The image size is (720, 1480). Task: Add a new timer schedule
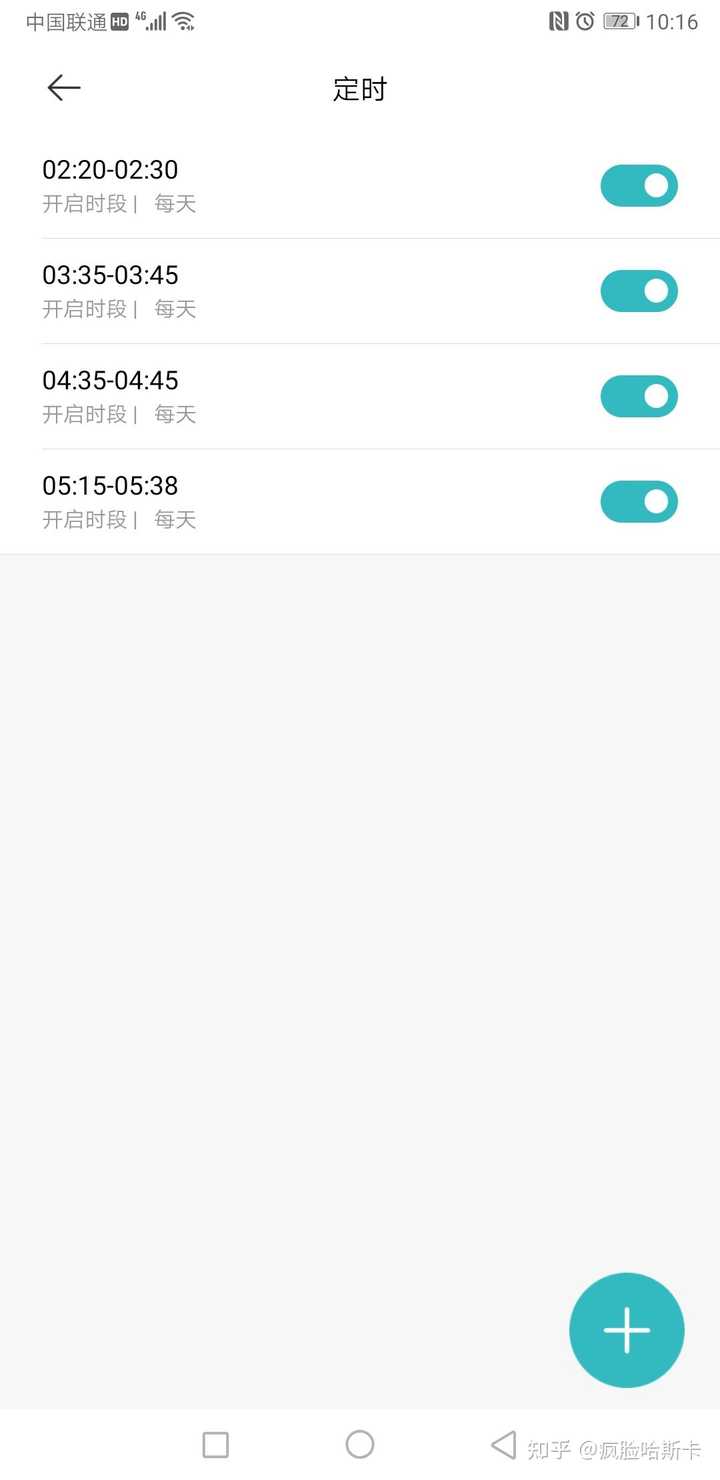pyautogui.click(x=626, y=1330)
